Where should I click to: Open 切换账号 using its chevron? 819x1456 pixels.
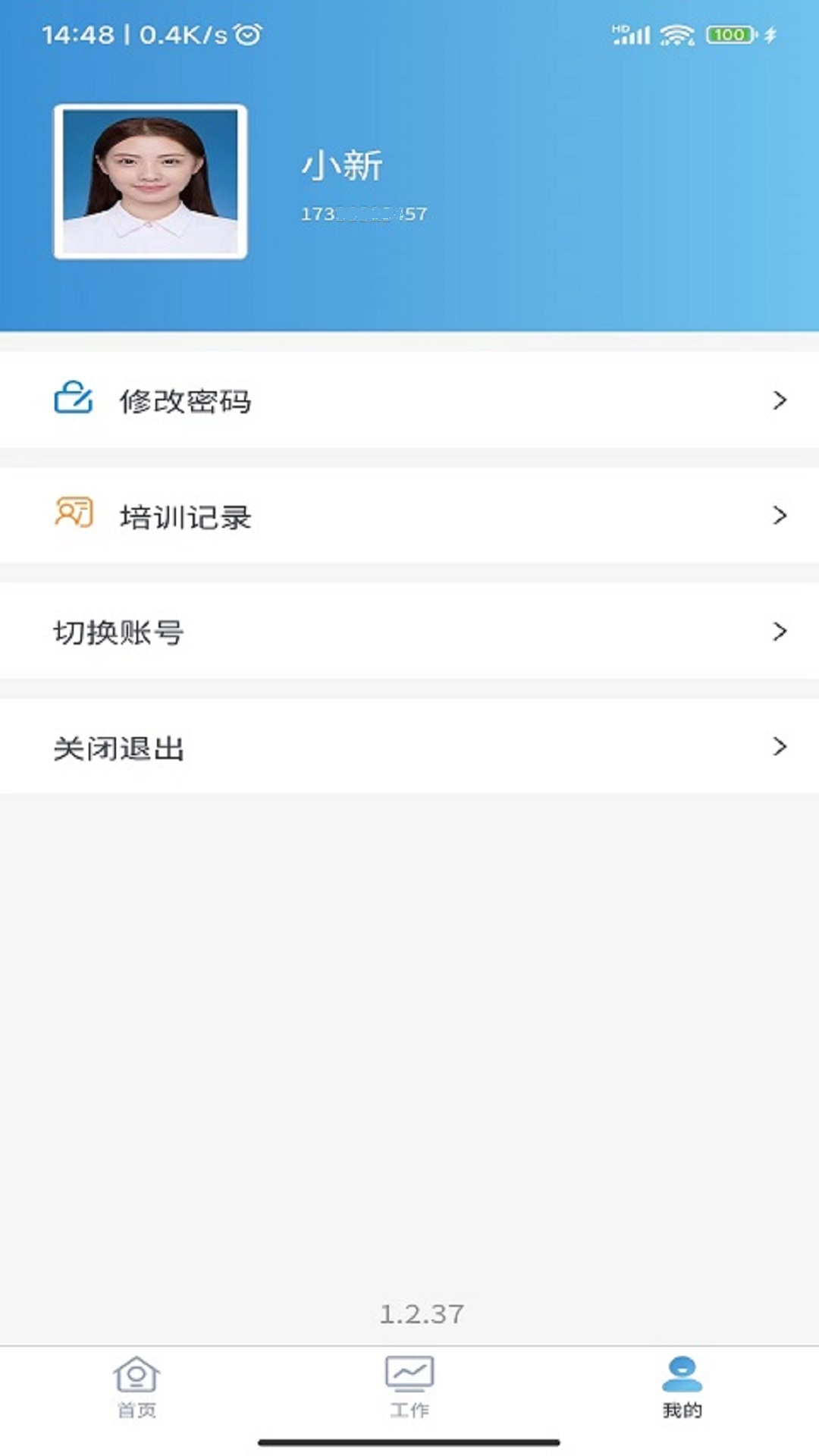[779, 630]
